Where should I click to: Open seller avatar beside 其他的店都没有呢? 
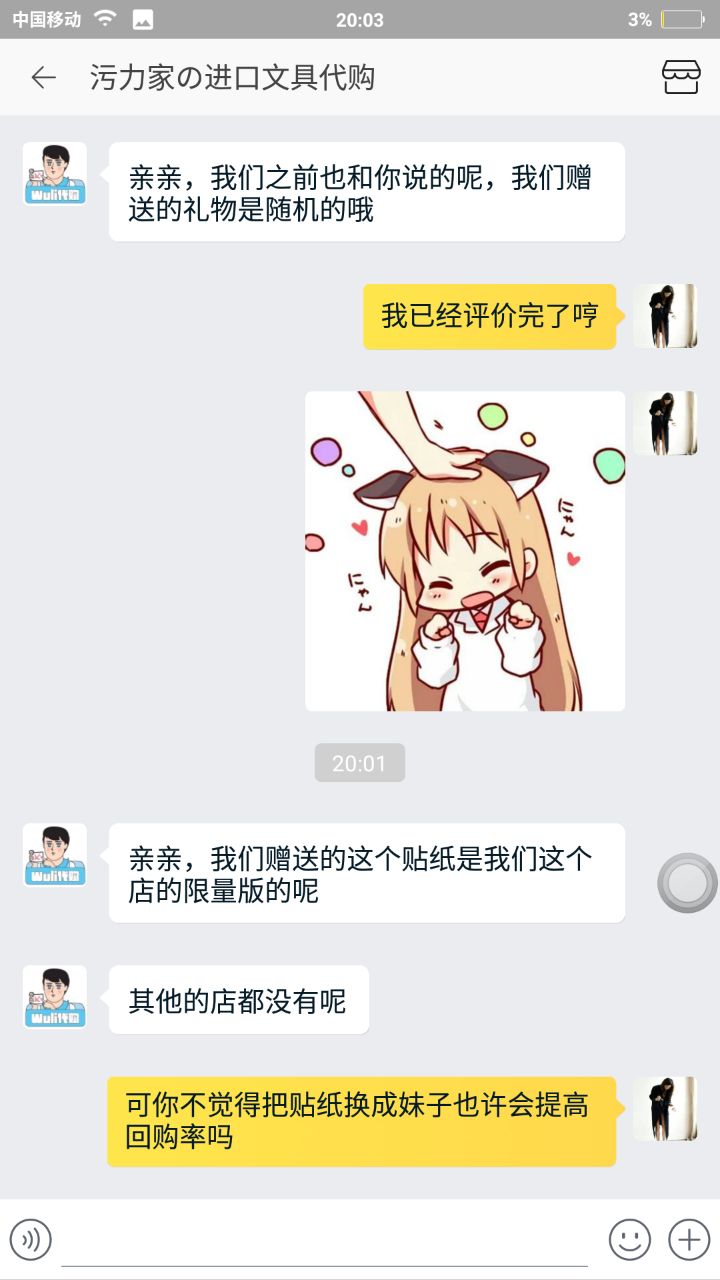[x=55, y=997]
